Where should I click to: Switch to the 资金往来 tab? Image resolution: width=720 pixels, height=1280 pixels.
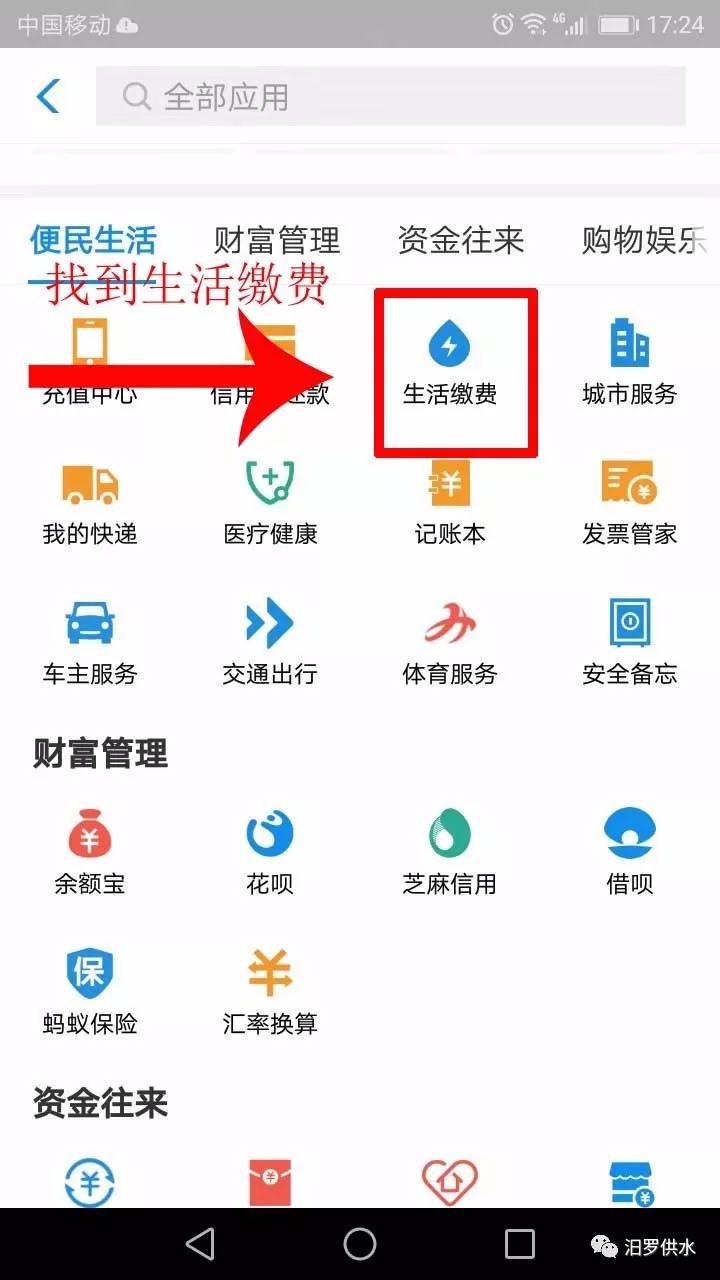click(x=460, y=241)
